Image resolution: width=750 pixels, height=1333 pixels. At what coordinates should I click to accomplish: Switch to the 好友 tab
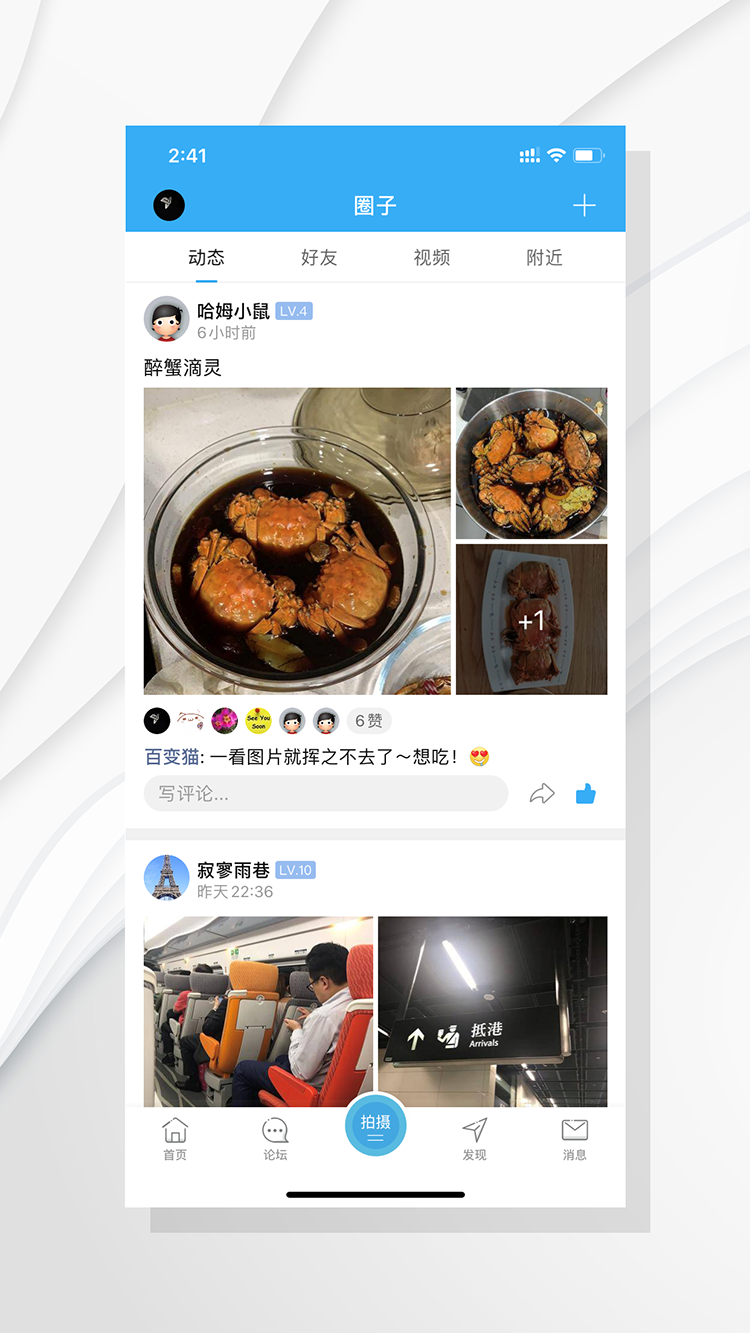click(x=318, y=257)
